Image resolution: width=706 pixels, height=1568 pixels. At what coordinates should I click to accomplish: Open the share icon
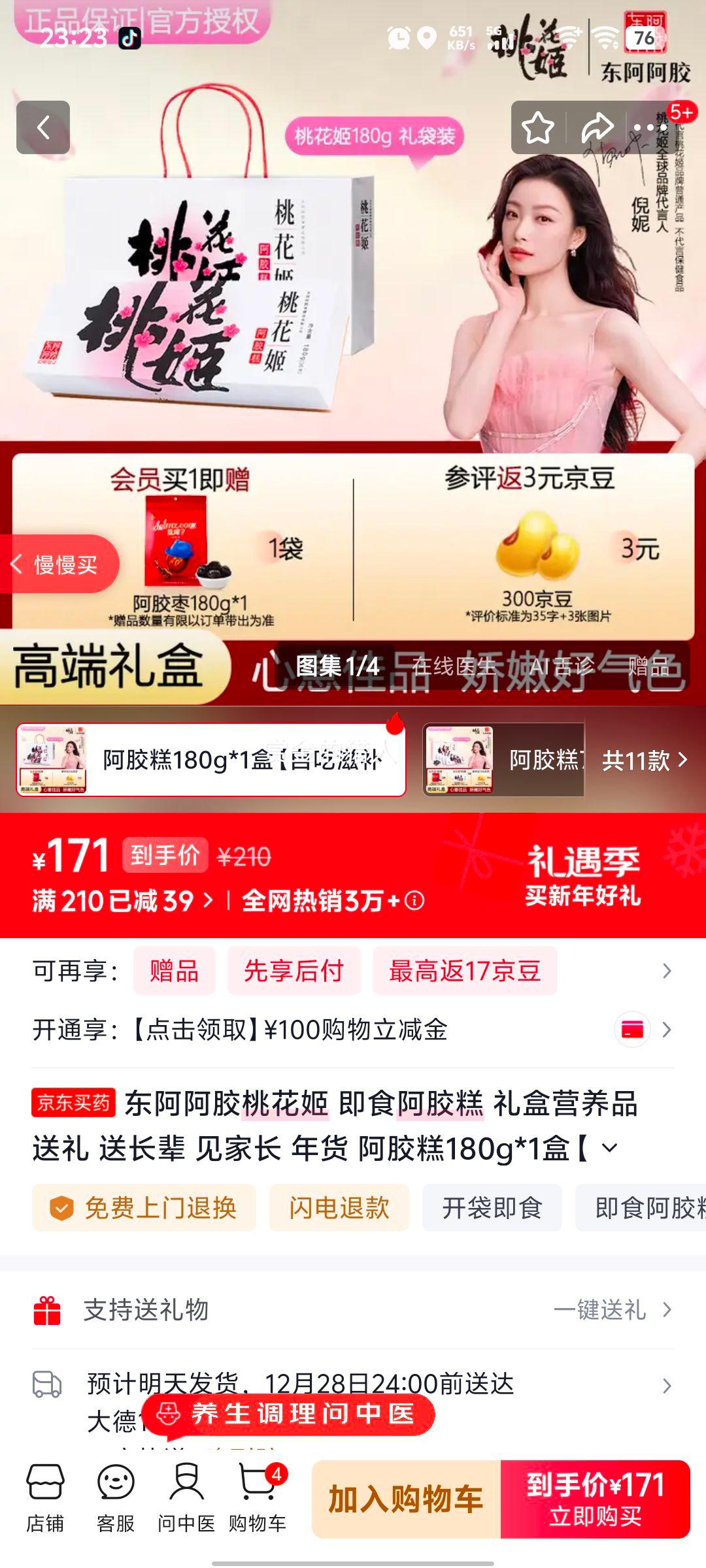(597, 127)
